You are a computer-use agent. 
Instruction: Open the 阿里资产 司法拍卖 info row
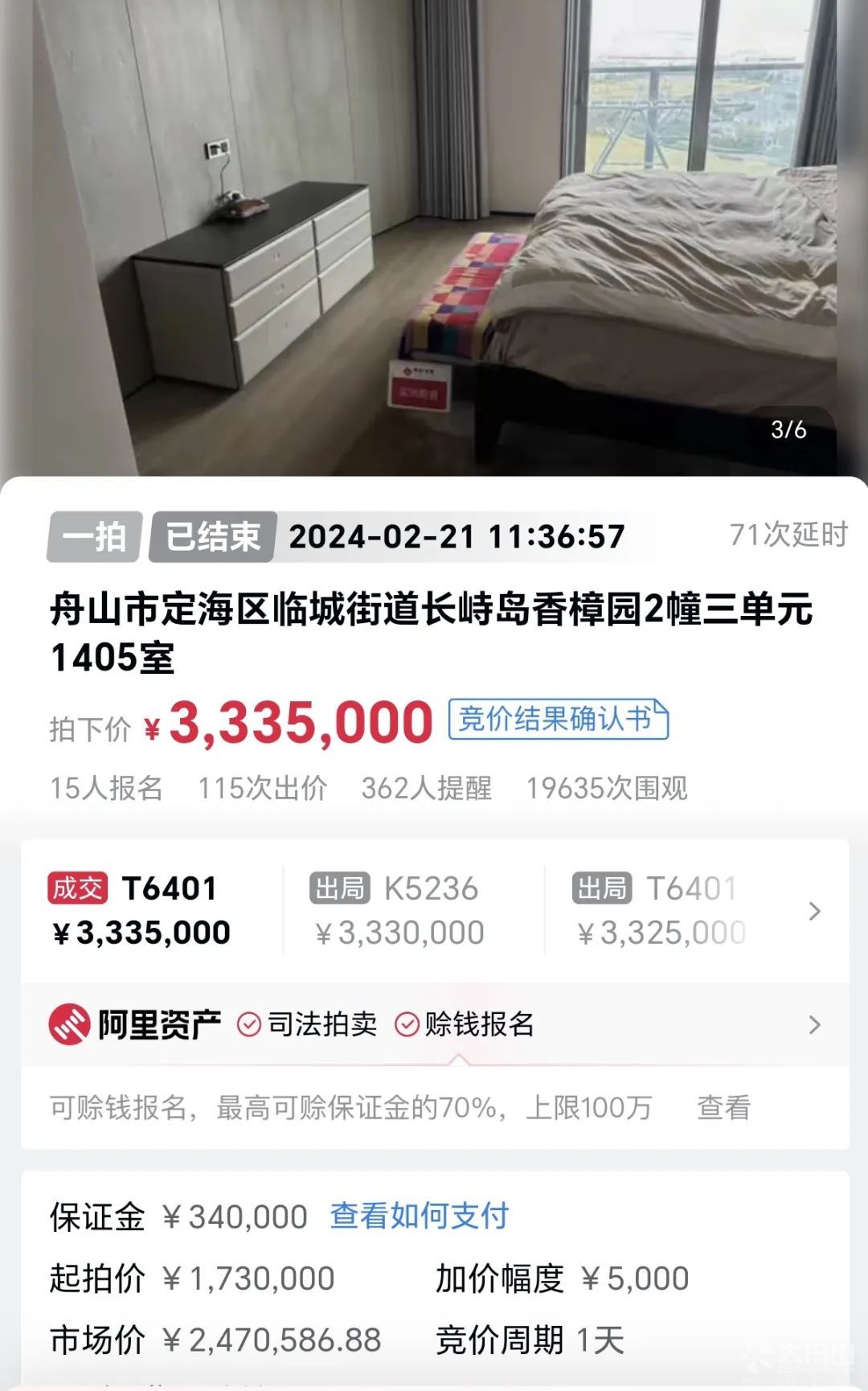[434, 1024]
